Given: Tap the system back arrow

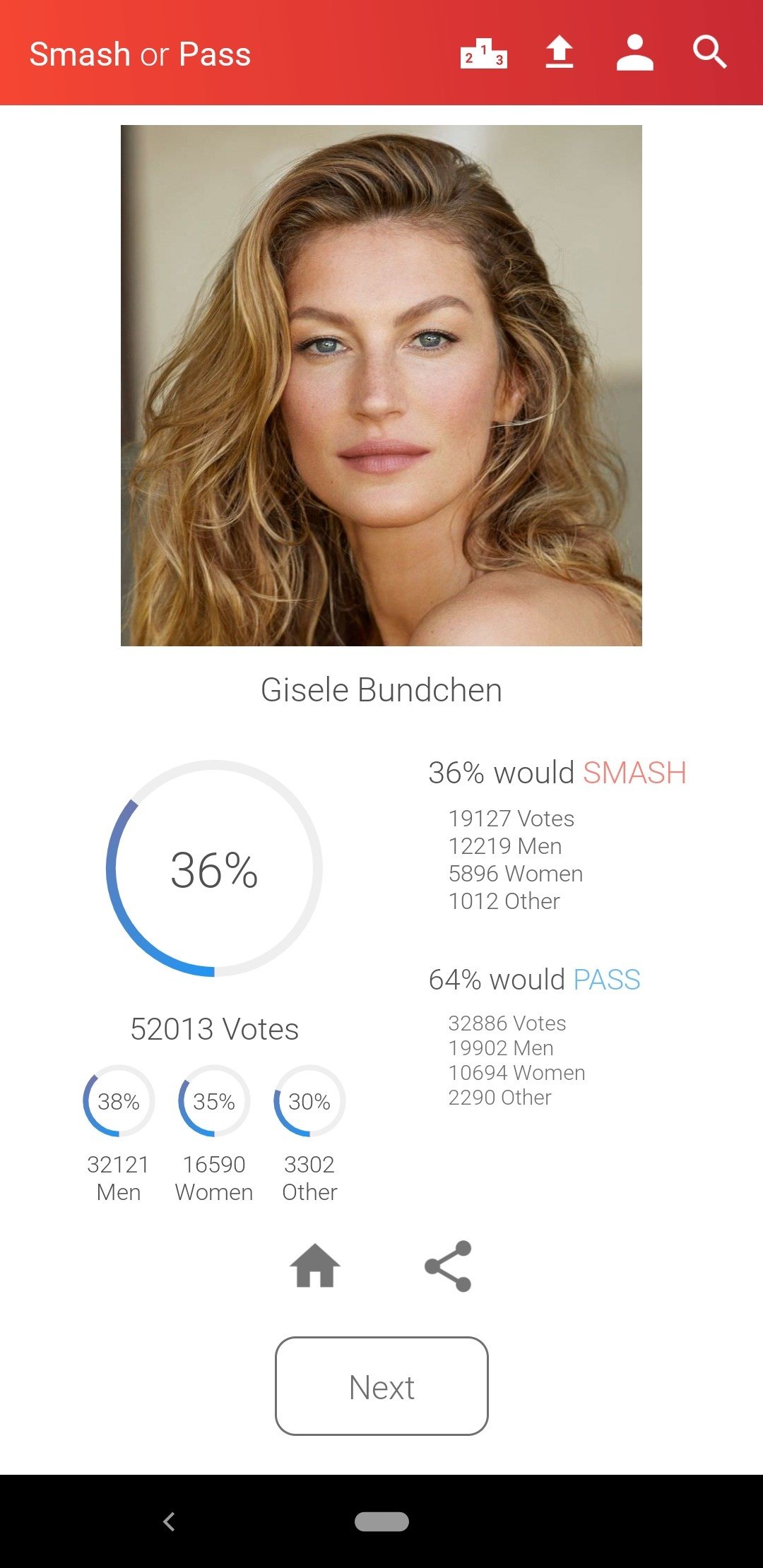Looking at the screenshot, I should [168, 1521].
